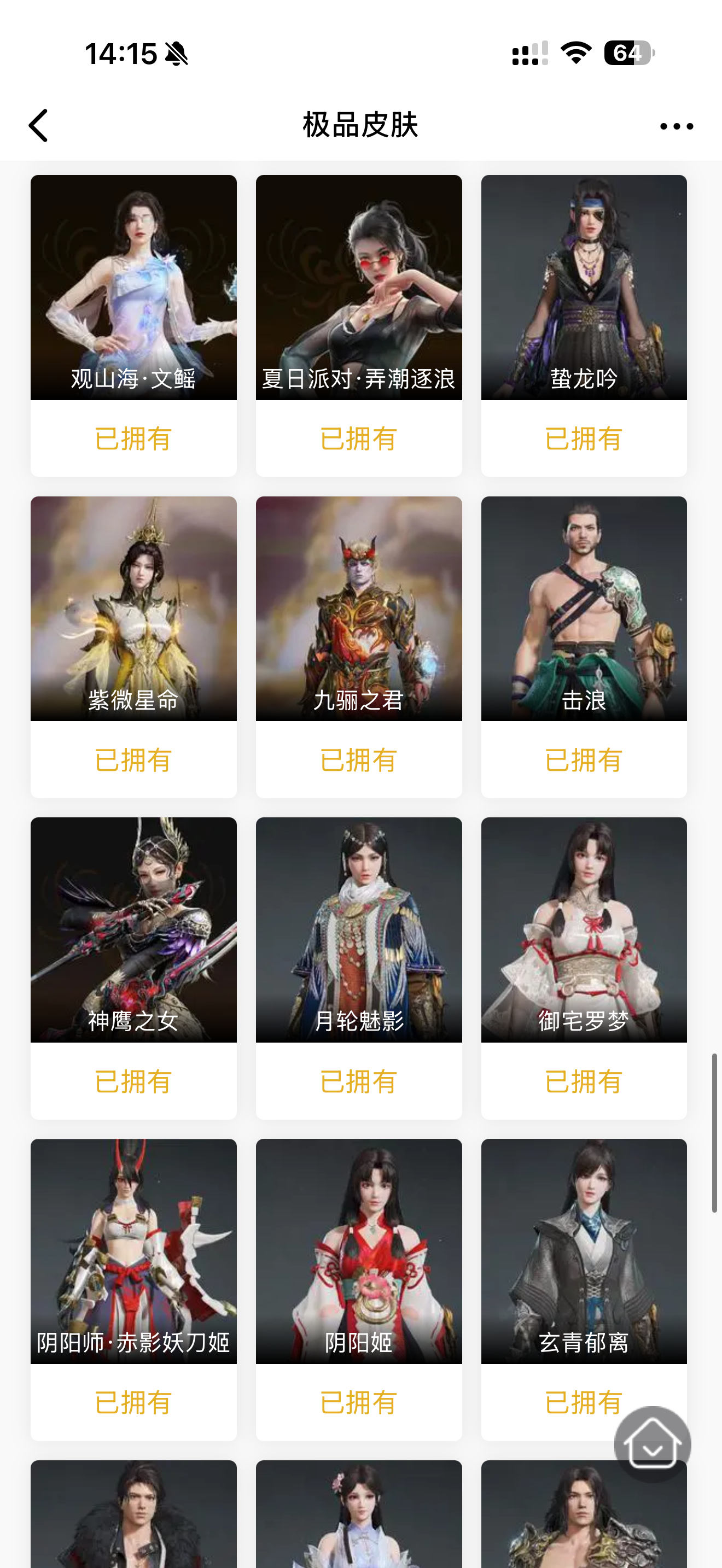722x1568 pixels.
Task: Open the 阴阳姬 skin card
Action: coord(359,1251)
